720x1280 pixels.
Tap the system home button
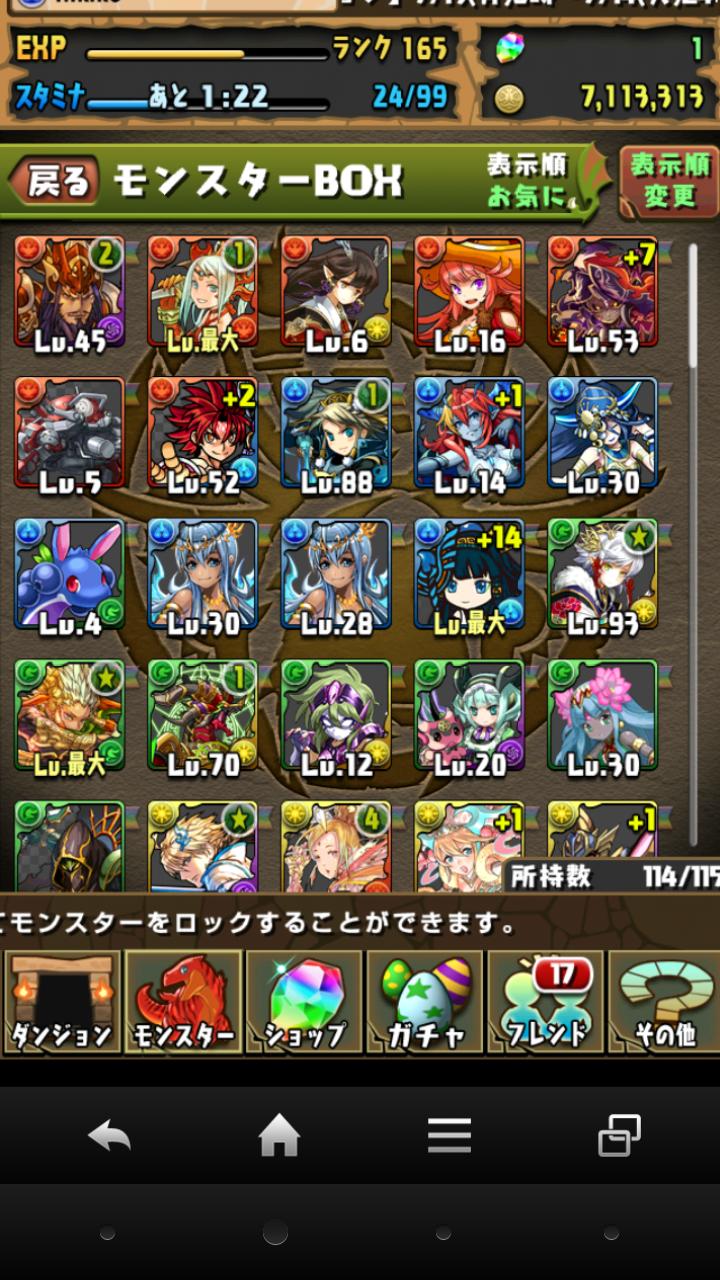(x=279, y=1136)
